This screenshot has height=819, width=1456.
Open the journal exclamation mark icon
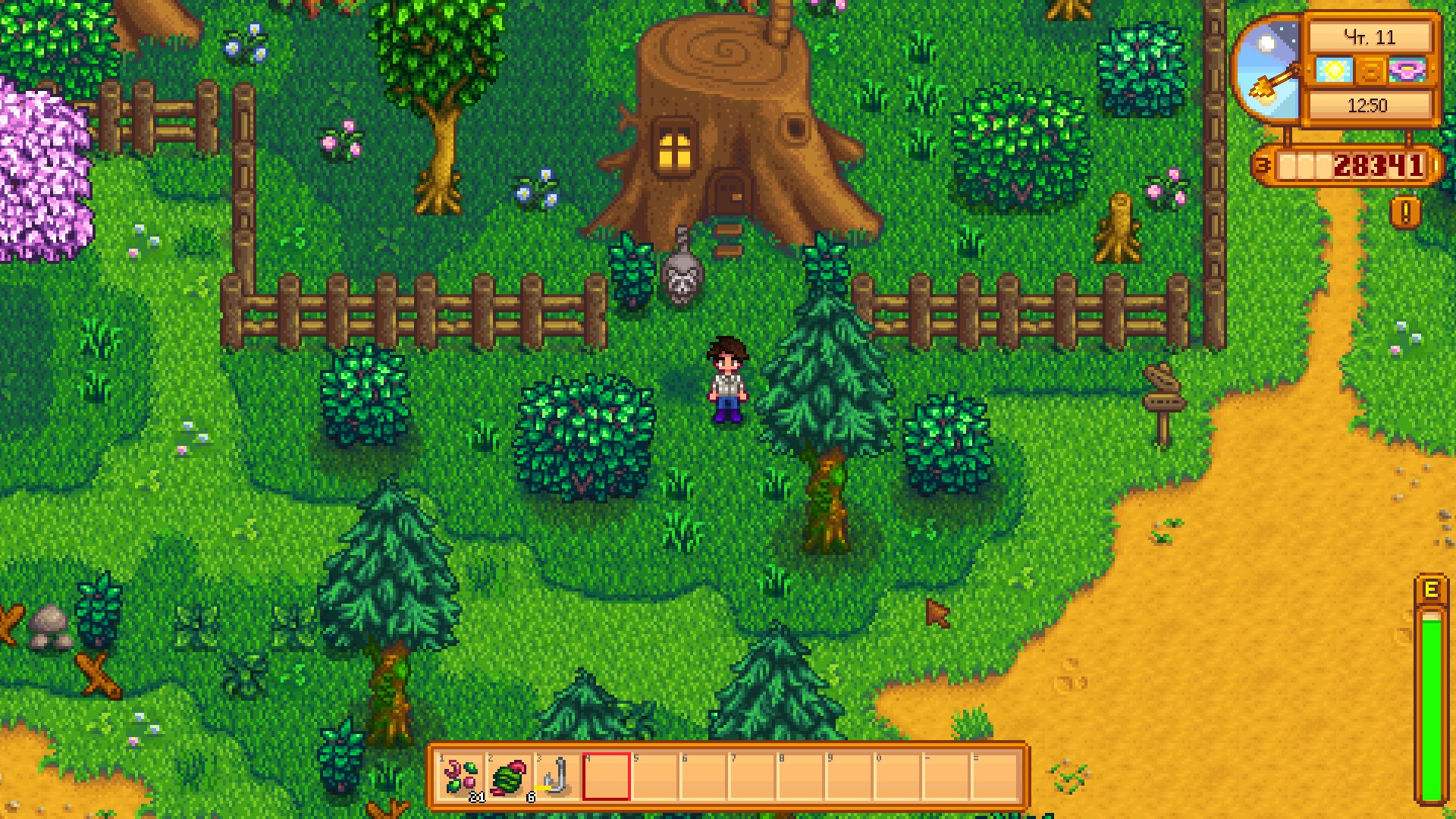point(1405,213)
